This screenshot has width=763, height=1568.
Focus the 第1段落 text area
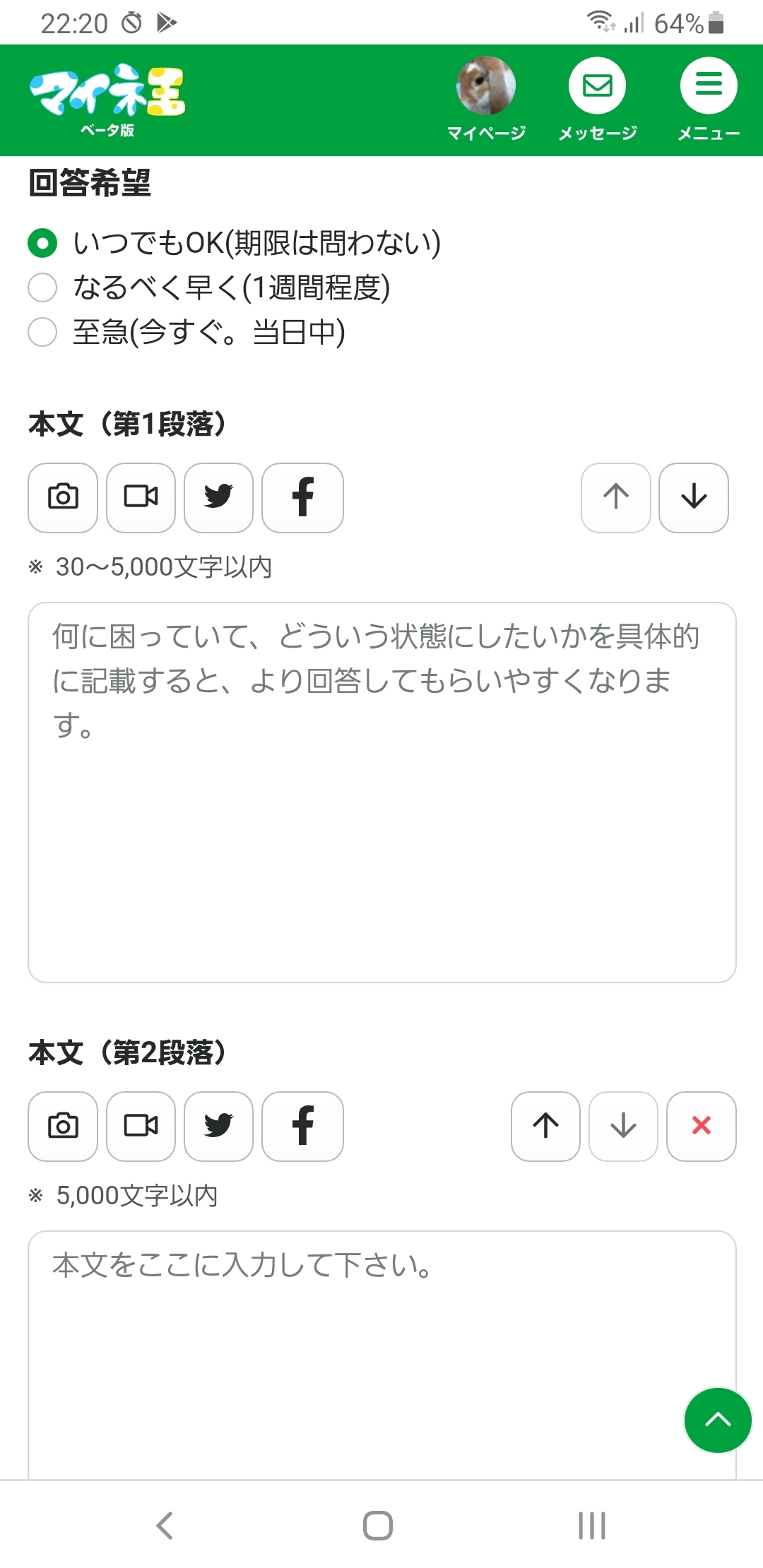(x=381, y=792)
